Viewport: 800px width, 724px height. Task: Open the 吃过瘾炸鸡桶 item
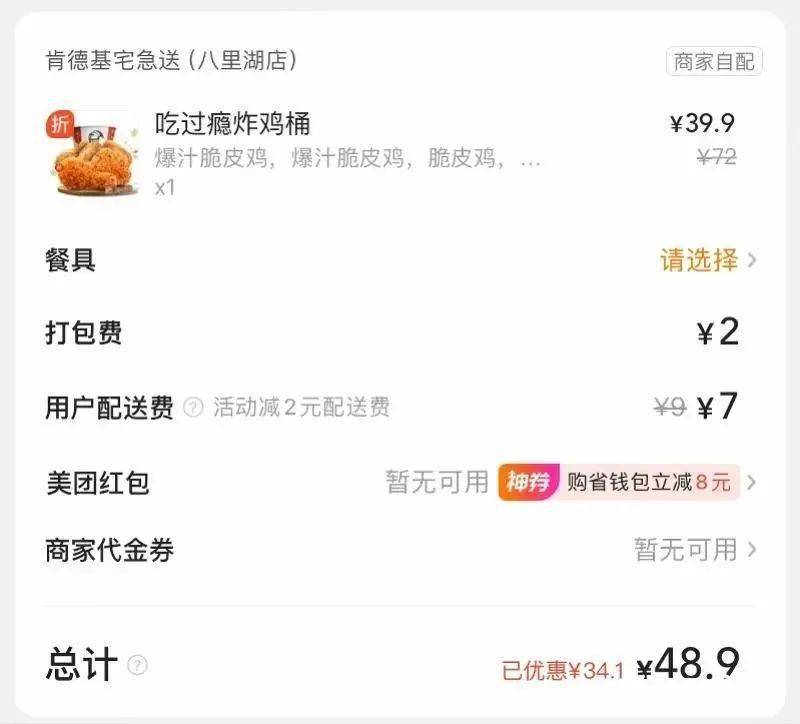(232, 125)
